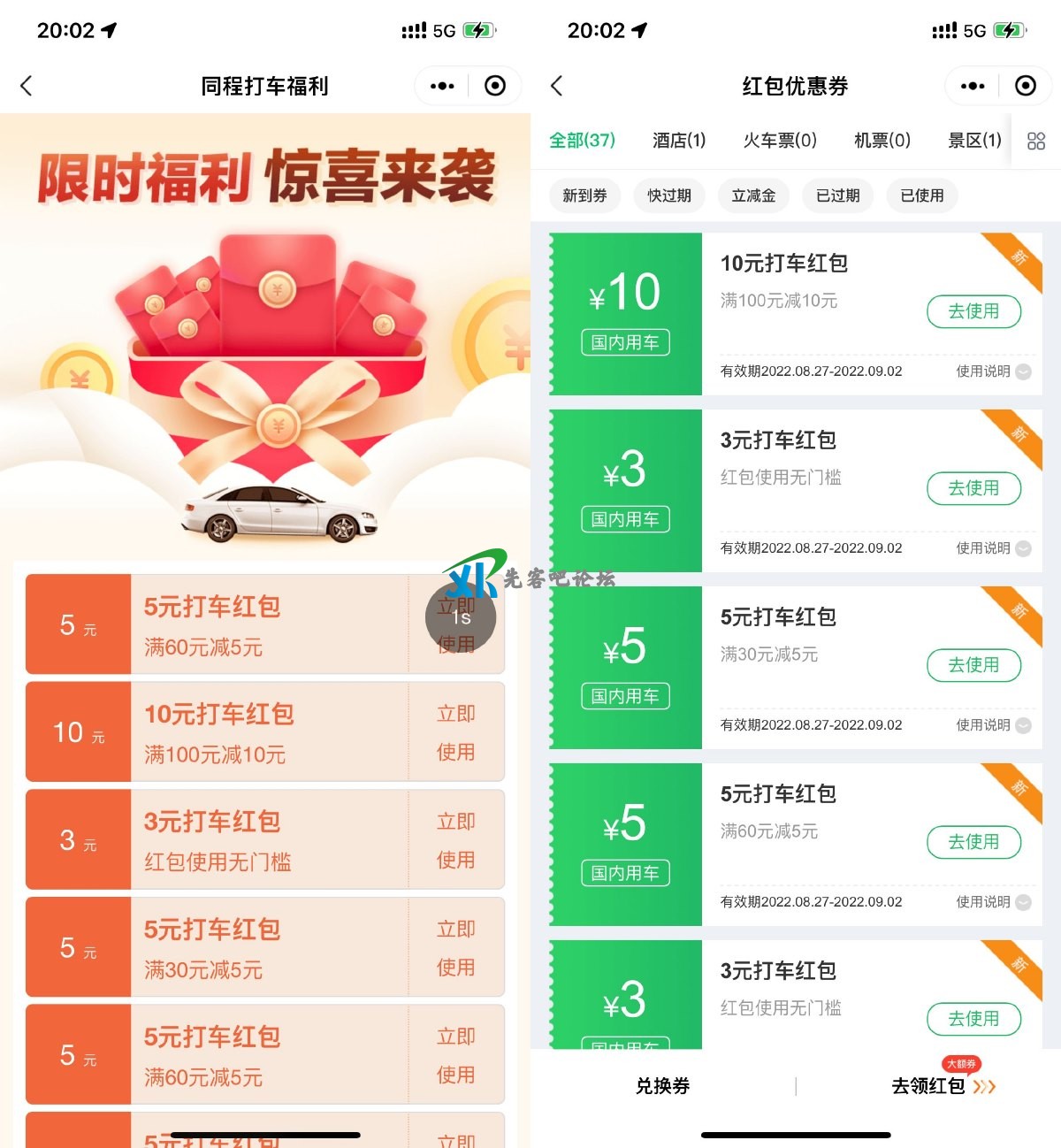
Task: Go back from the 同程打车福利 page
Action: 27,86
